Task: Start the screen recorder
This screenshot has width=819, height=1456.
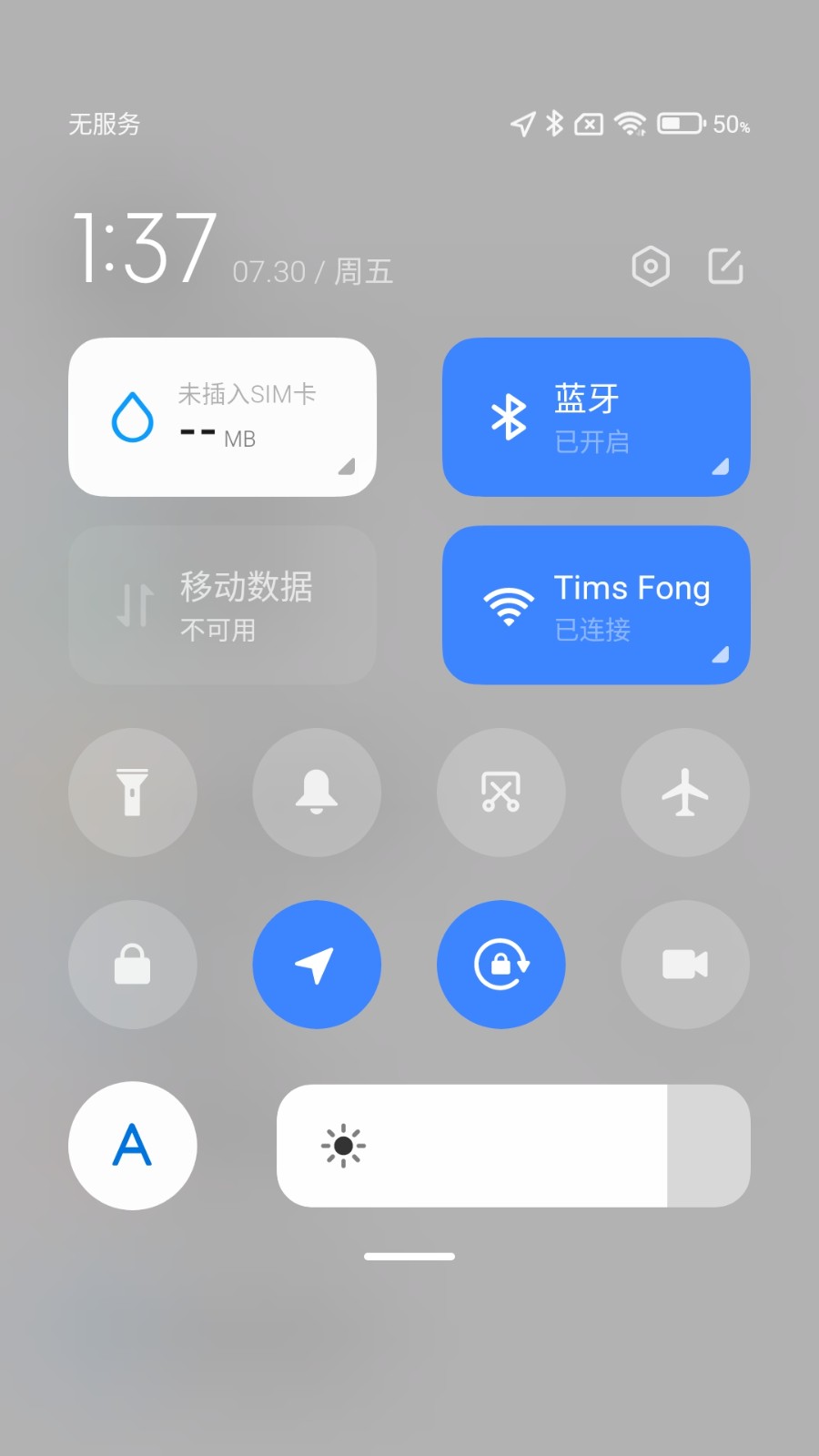Action: (685, 965)
